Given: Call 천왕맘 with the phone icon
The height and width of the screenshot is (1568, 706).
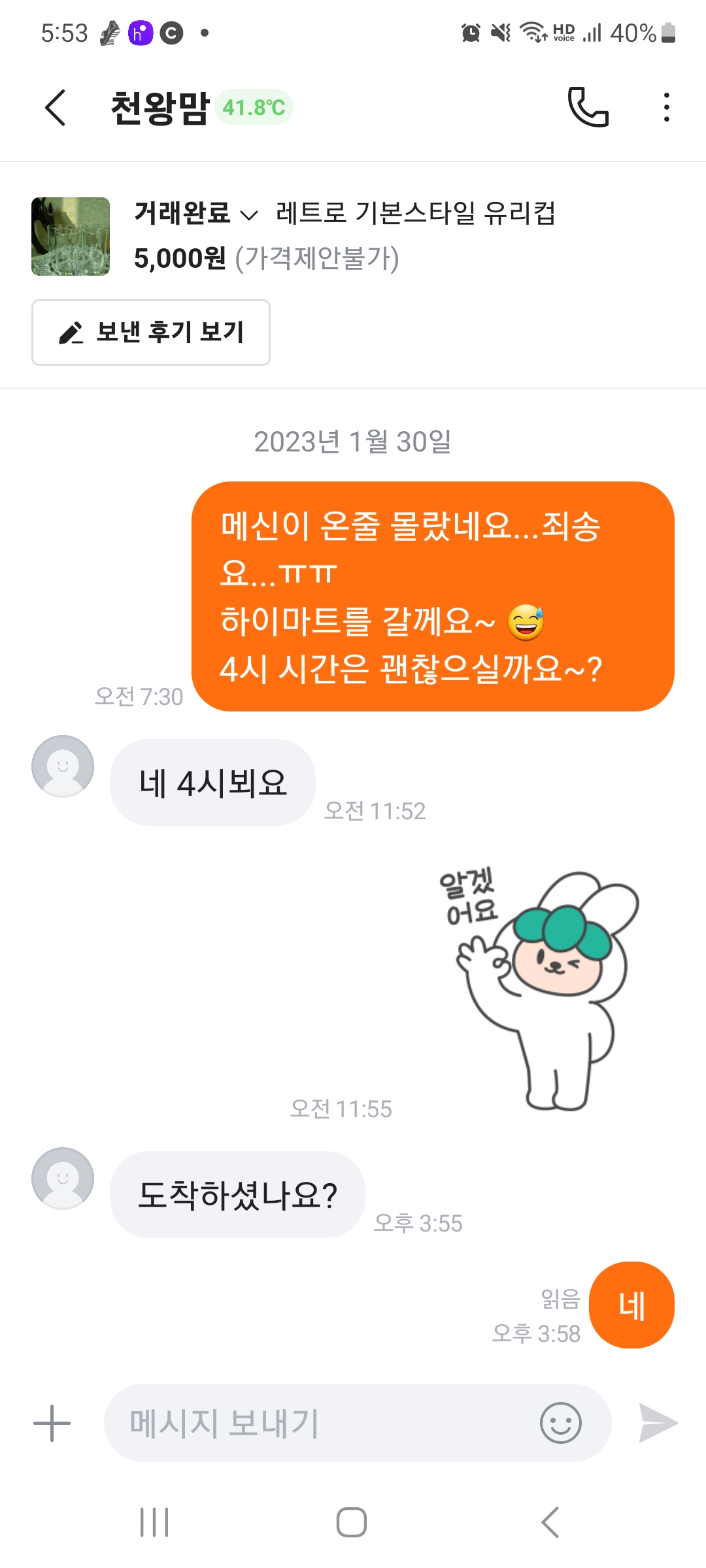Looking at the screenshot, I should pyautogui.click(x=588, y=107).
